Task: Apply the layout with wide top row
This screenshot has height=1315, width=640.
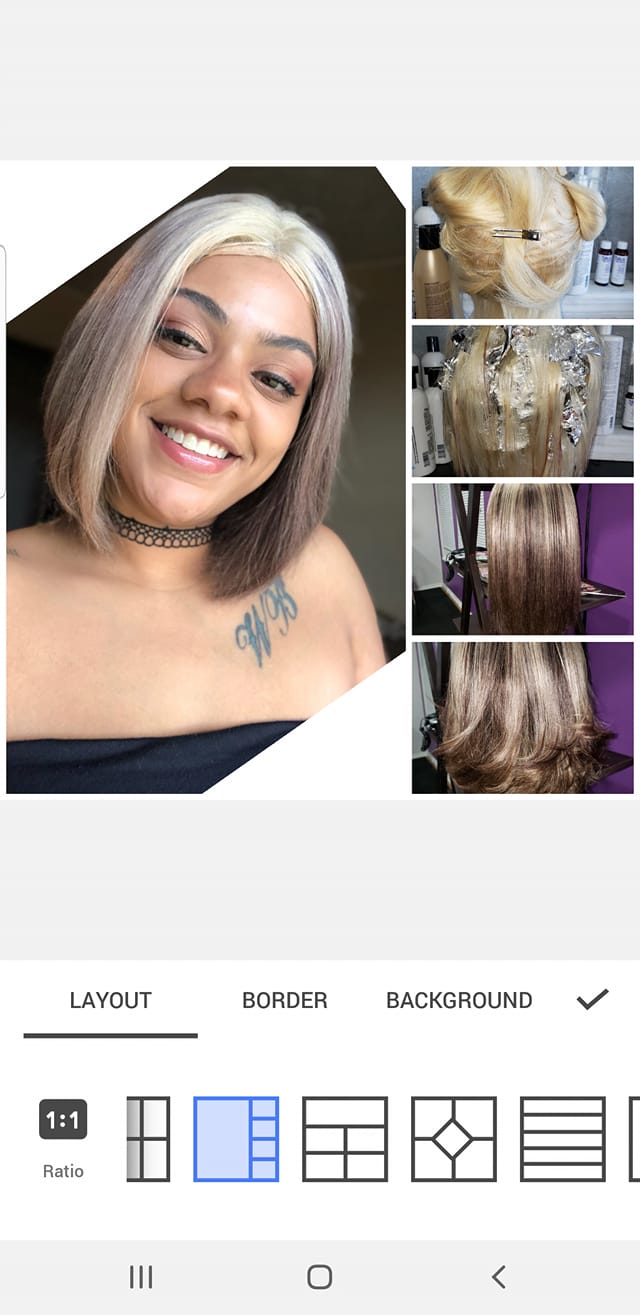Action: pyautogui.click(x=345, y=1139)
